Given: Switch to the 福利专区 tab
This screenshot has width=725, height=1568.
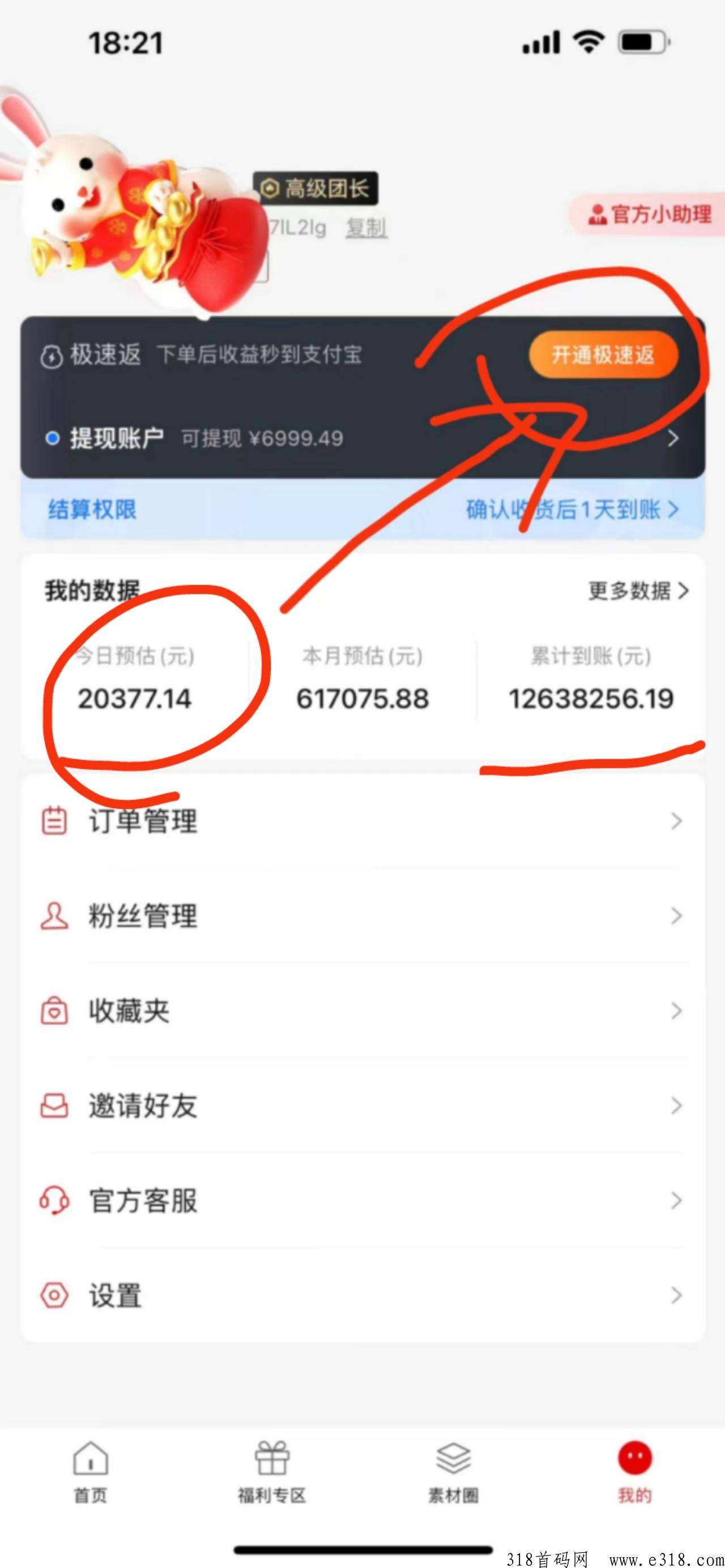Looking at the screenshot, I should coord(271,1471).
